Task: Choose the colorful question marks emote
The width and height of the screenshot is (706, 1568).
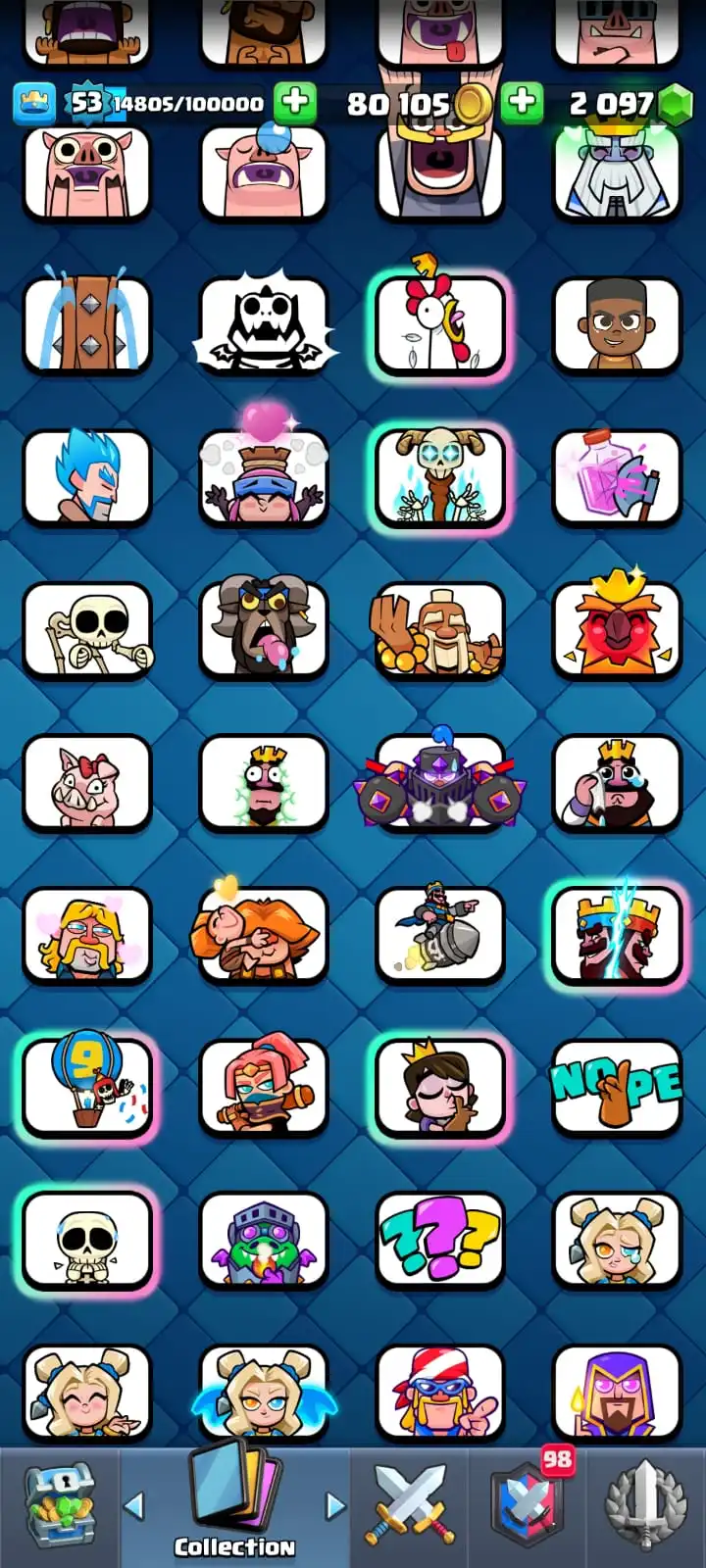Action: coord(440,1240)
